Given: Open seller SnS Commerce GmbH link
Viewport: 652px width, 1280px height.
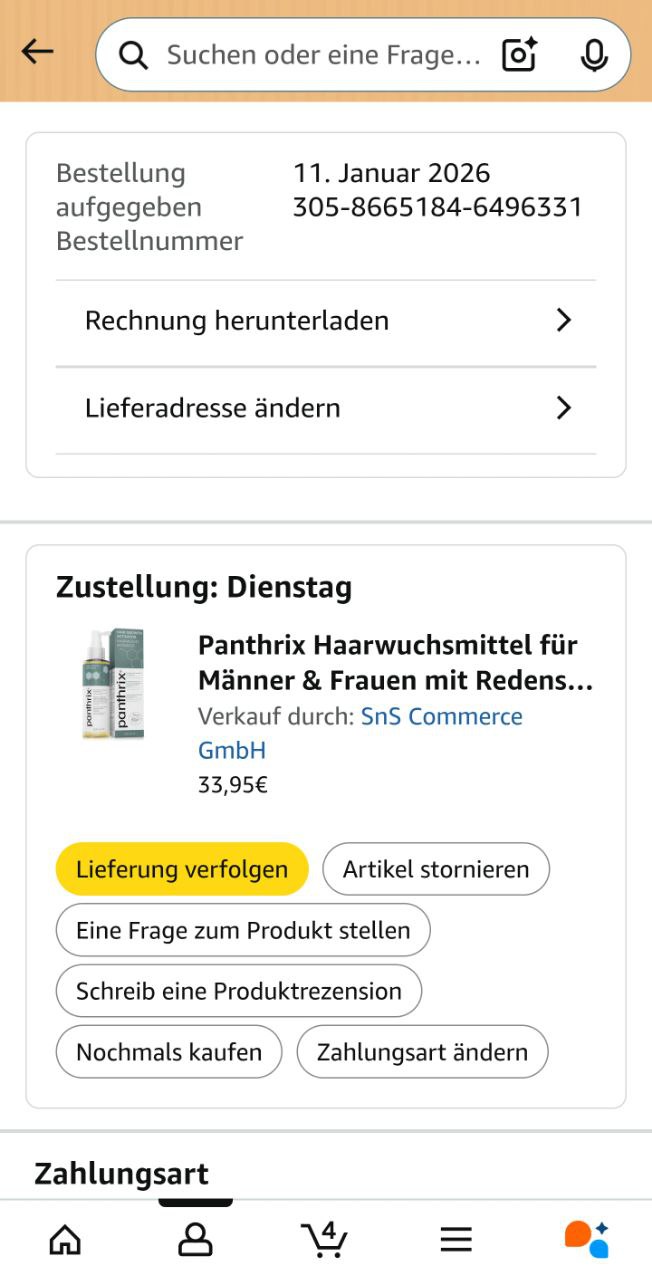Looking at the screenshot, I should 440,717.
